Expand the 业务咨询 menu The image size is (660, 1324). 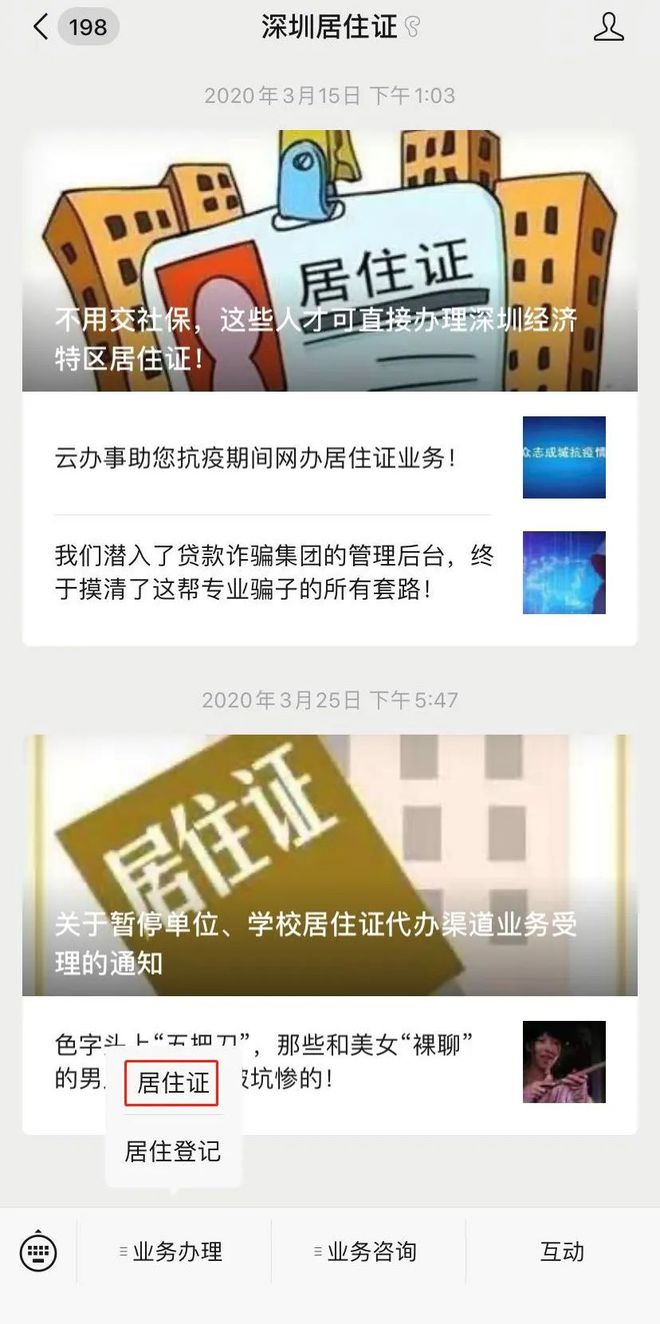tap(368, 1251)
